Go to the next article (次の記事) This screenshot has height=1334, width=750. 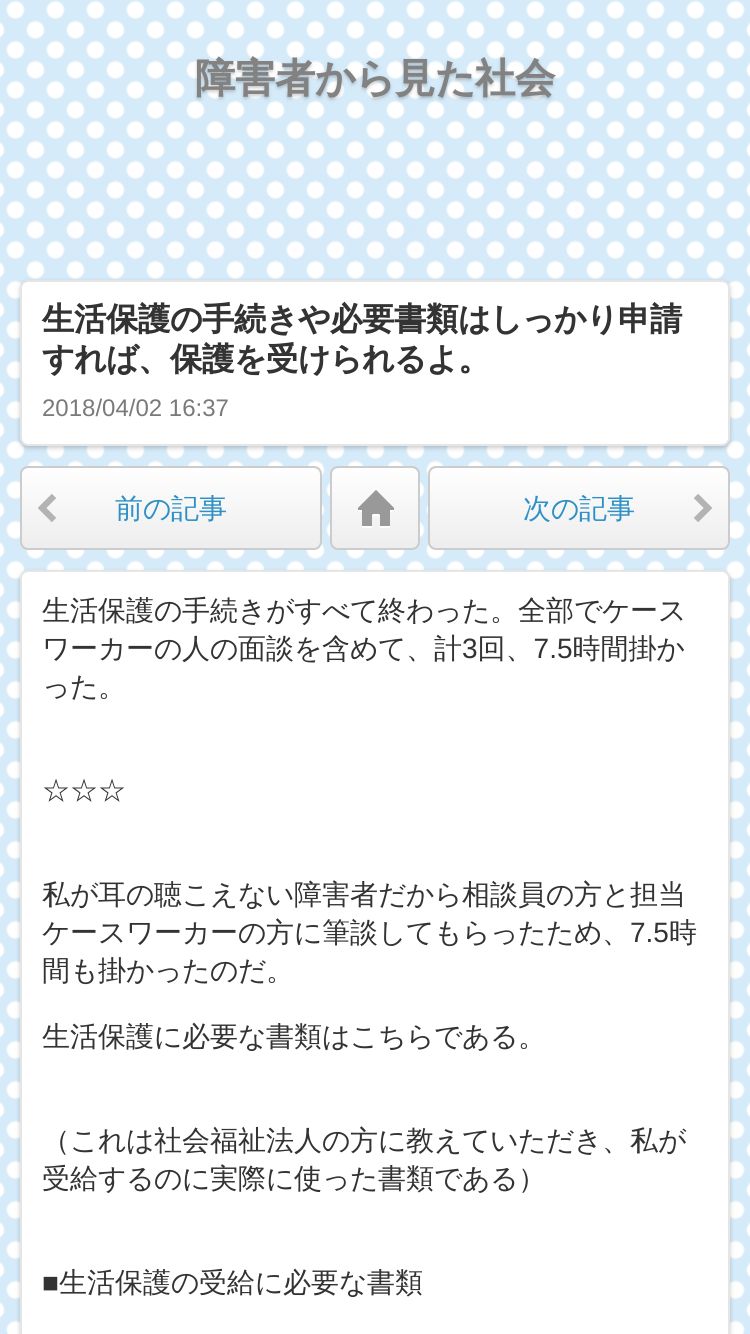tap(579, 508)
